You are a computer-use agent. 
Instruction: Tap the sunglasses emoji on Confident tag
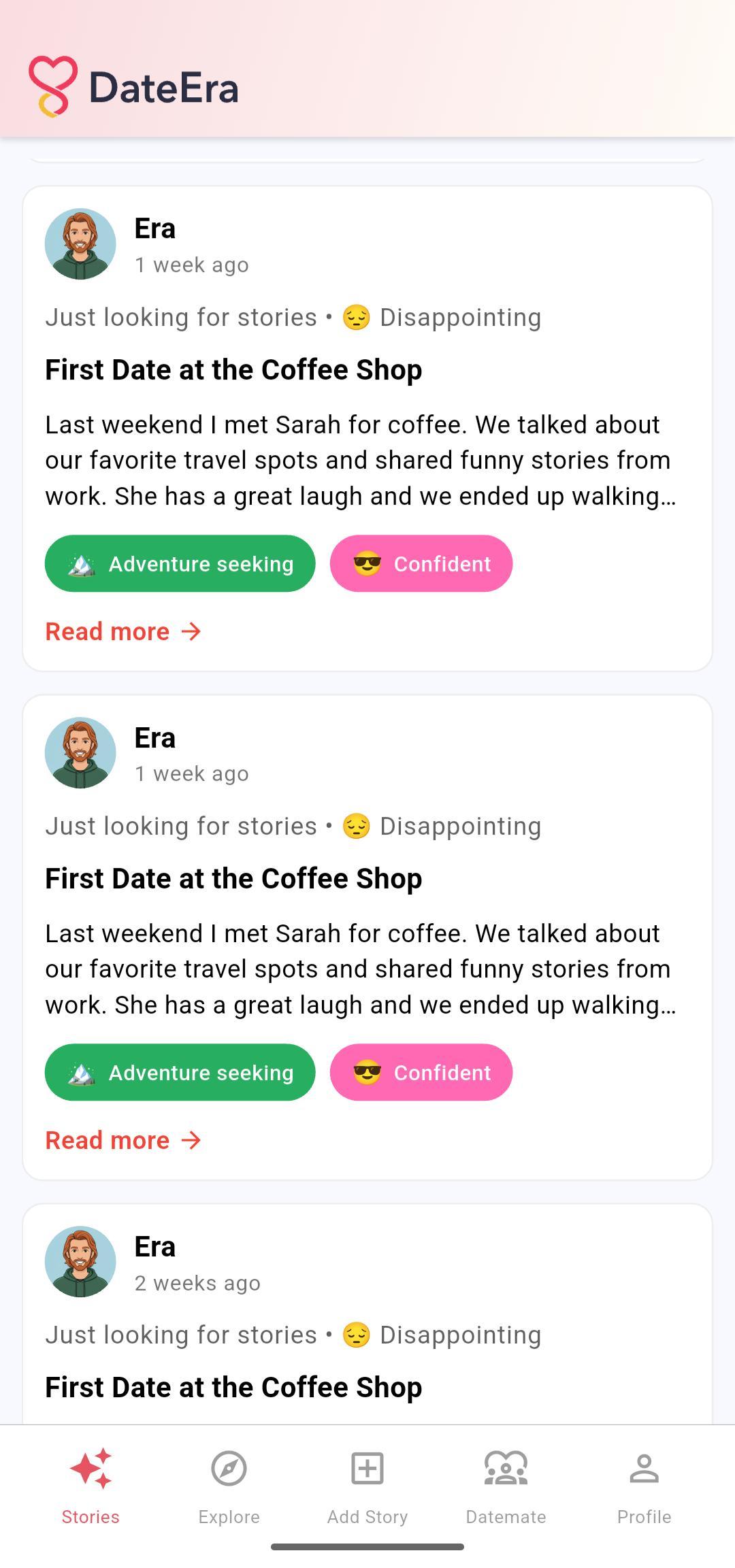[366, 563]
